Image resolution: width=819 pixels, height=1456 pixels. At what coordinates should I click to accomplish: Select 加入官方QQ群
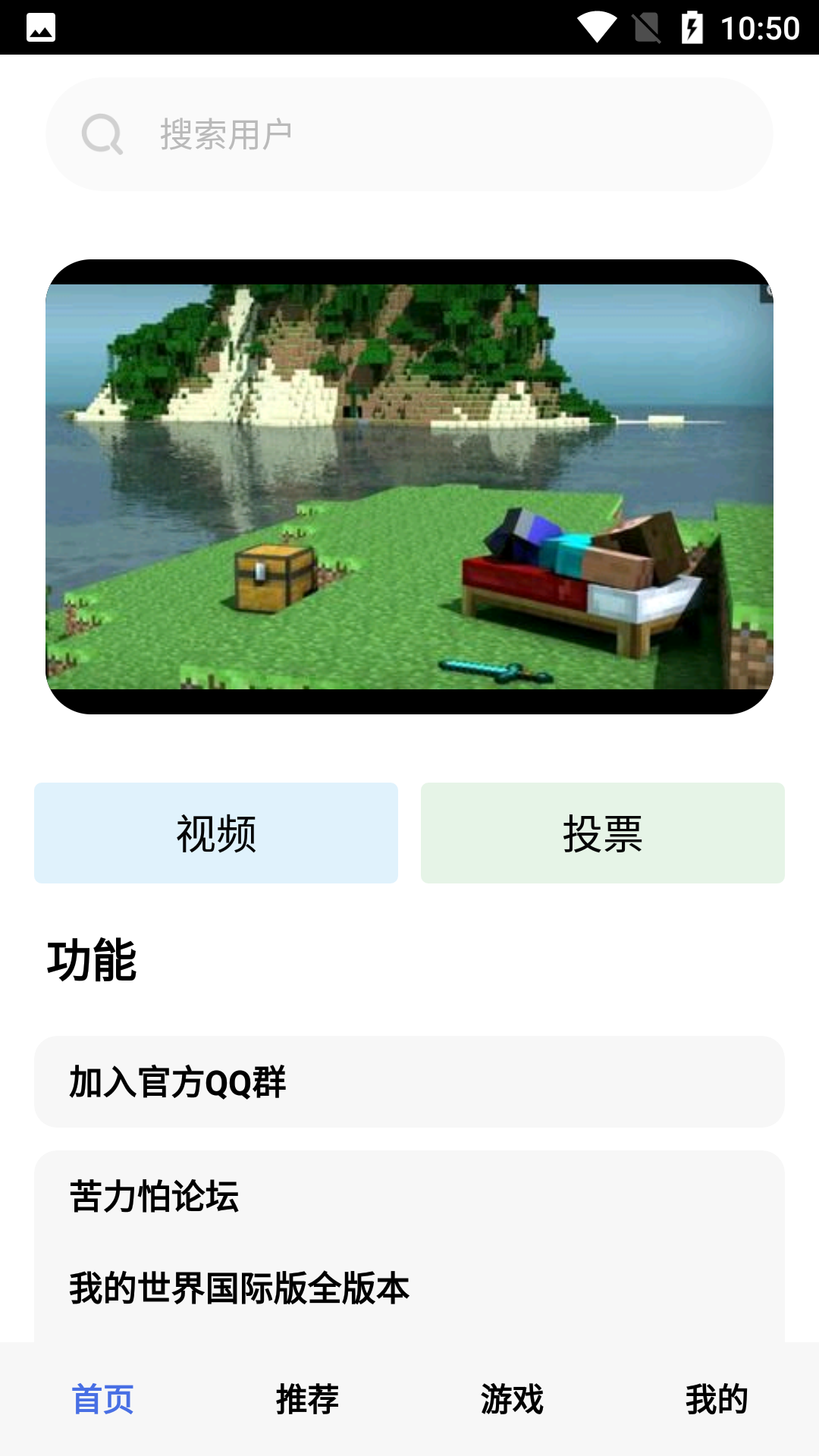pyautogui.click(x=409, y=1081)
